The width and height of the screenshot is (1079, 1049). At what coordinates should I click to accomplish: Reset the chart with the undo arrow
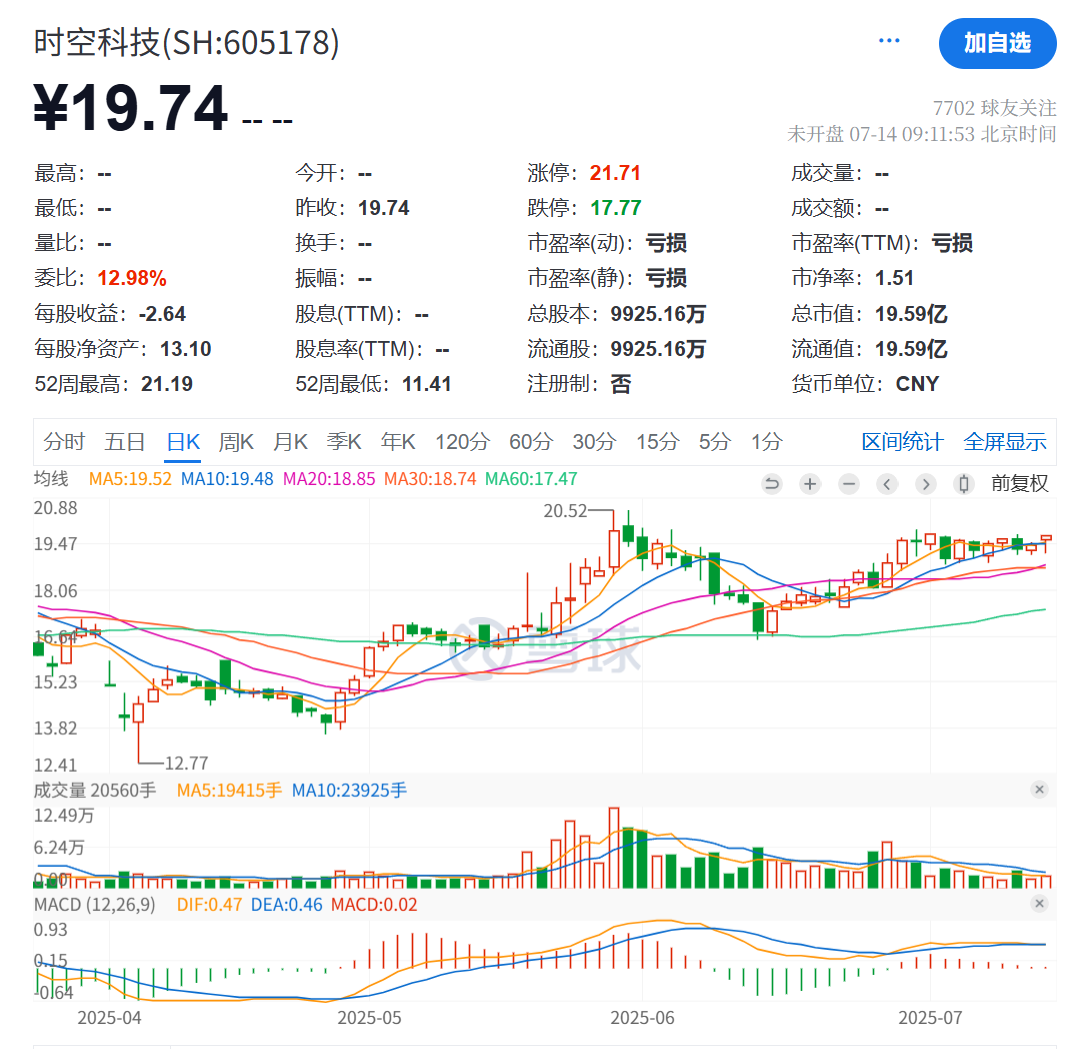(x=771, y=484)
